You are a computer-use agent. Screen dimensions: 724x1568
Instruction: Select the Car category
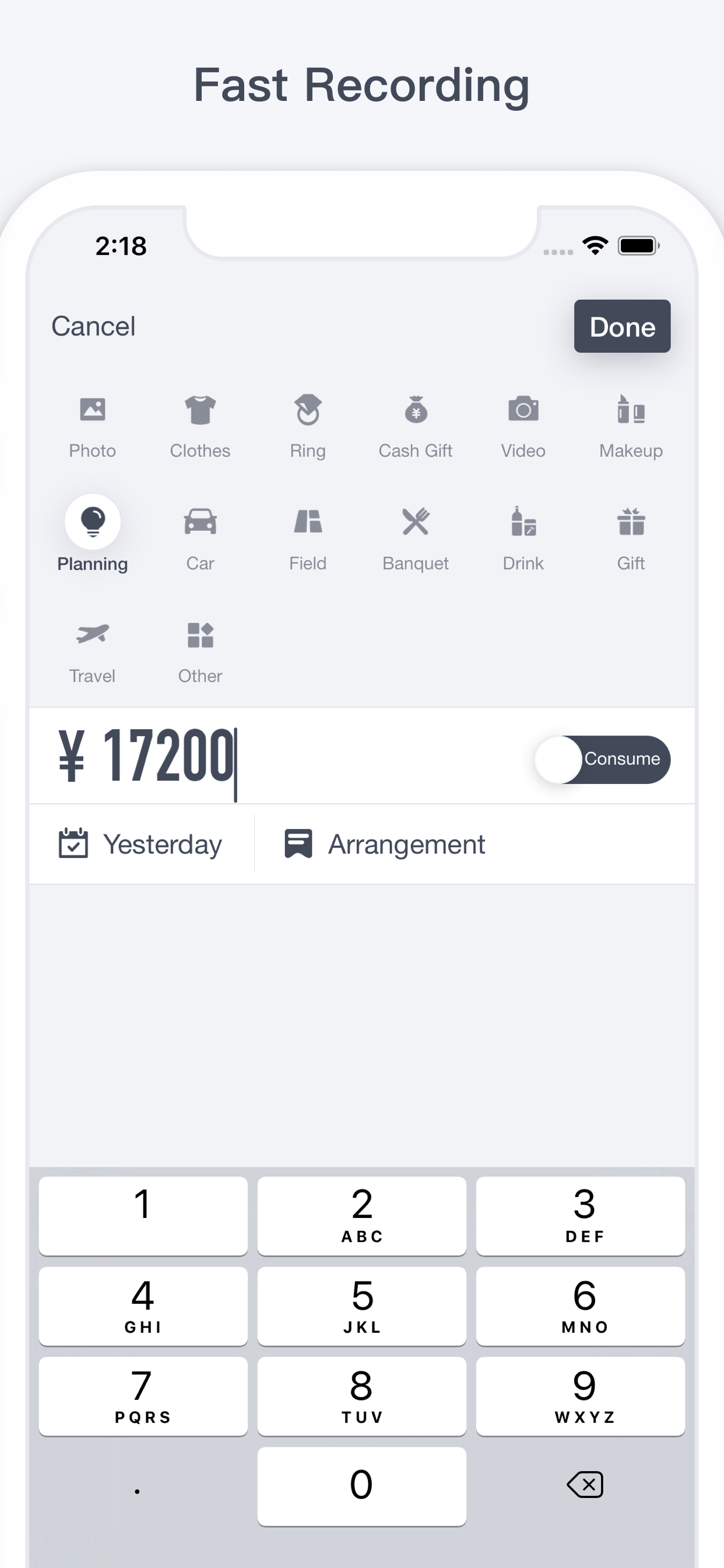click(x=199, y=534)
